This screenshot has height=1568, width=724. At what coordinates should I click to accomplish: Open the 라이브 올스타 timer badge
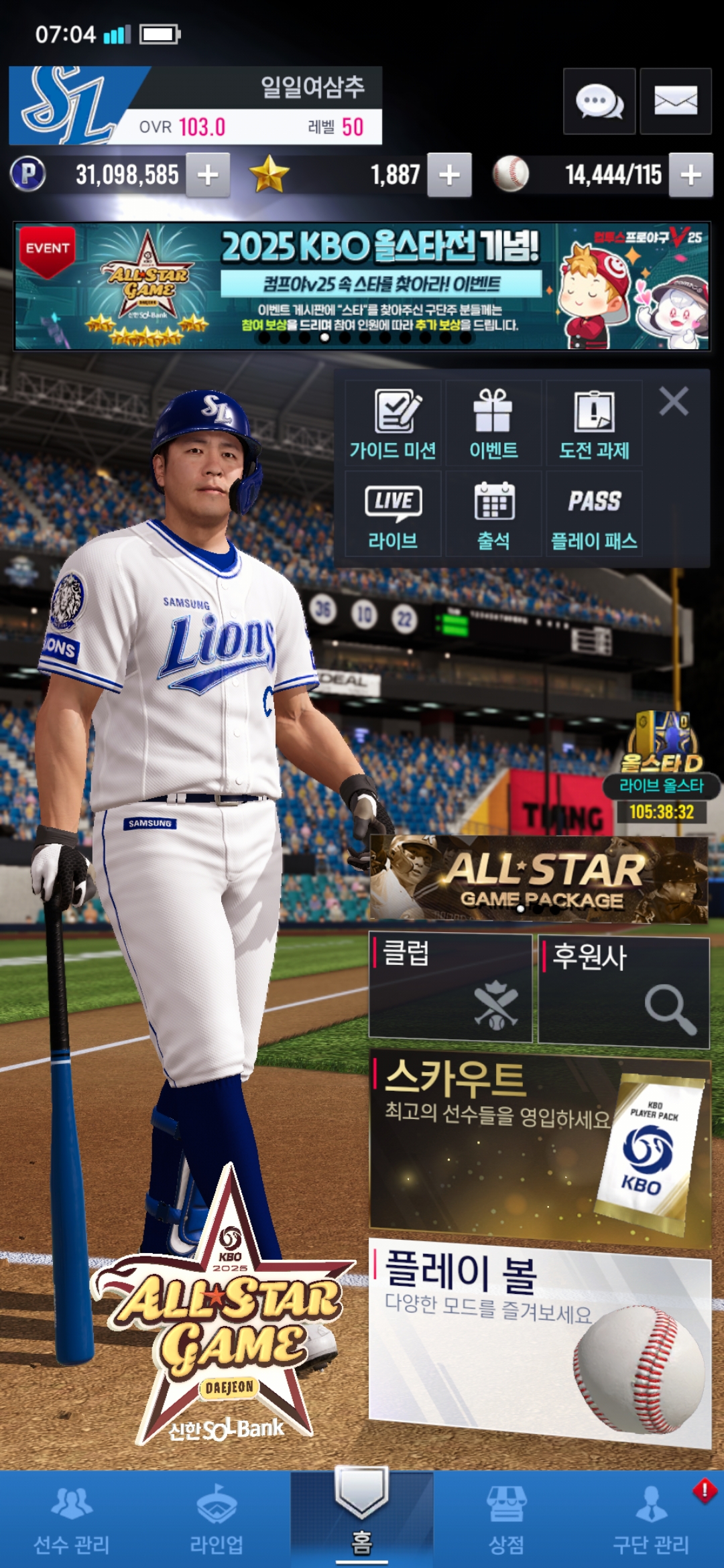point(662,771)
